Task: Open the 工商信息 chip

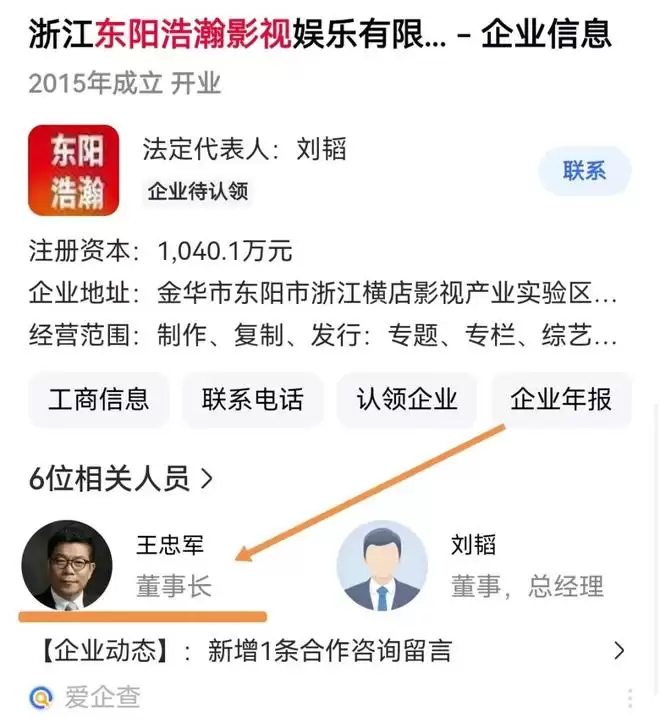Action: point(98,400)
